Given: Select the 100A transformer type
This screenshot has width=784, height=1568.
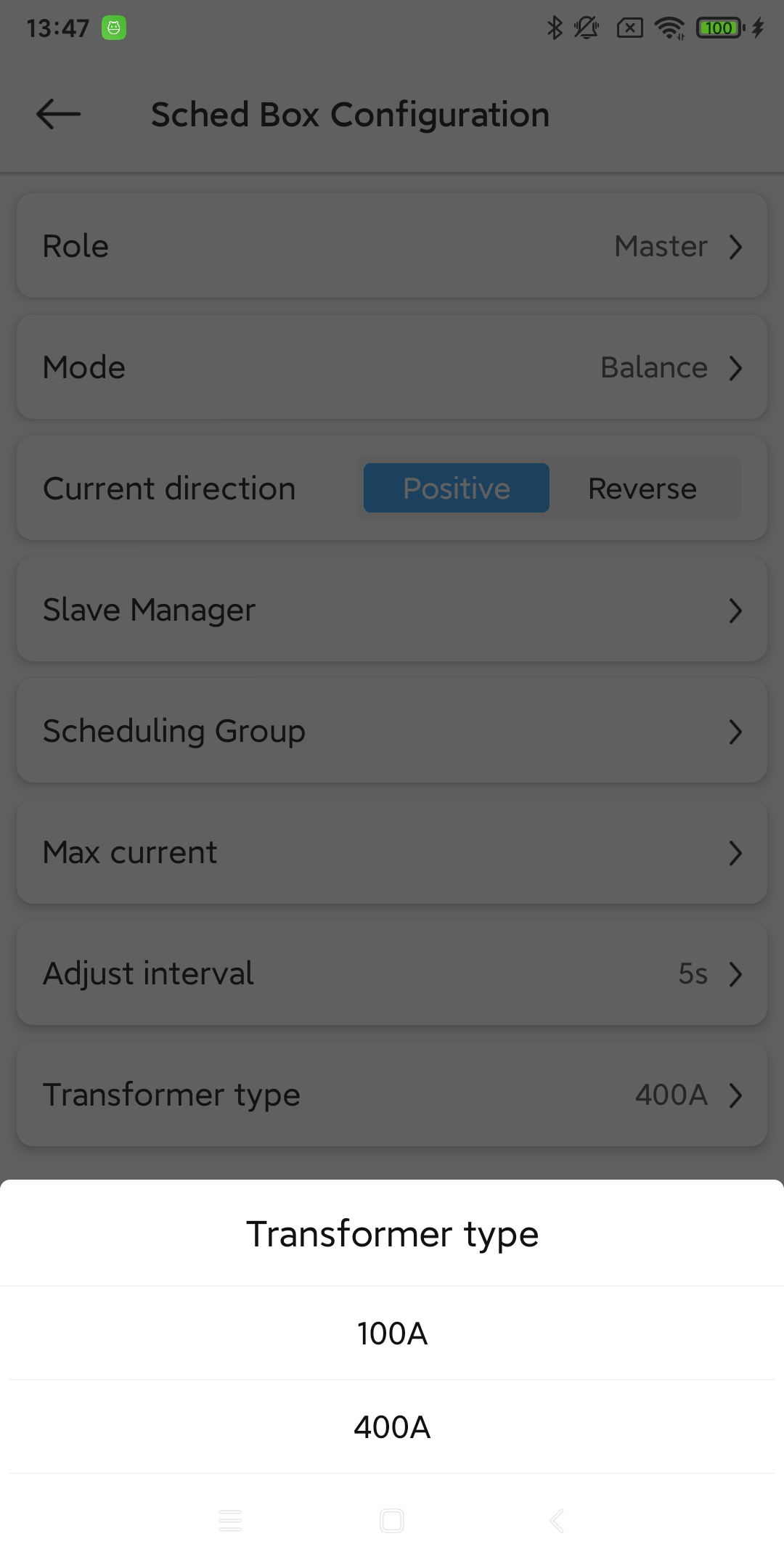Looking at the screenshot, I should [x=392, y=1334].
